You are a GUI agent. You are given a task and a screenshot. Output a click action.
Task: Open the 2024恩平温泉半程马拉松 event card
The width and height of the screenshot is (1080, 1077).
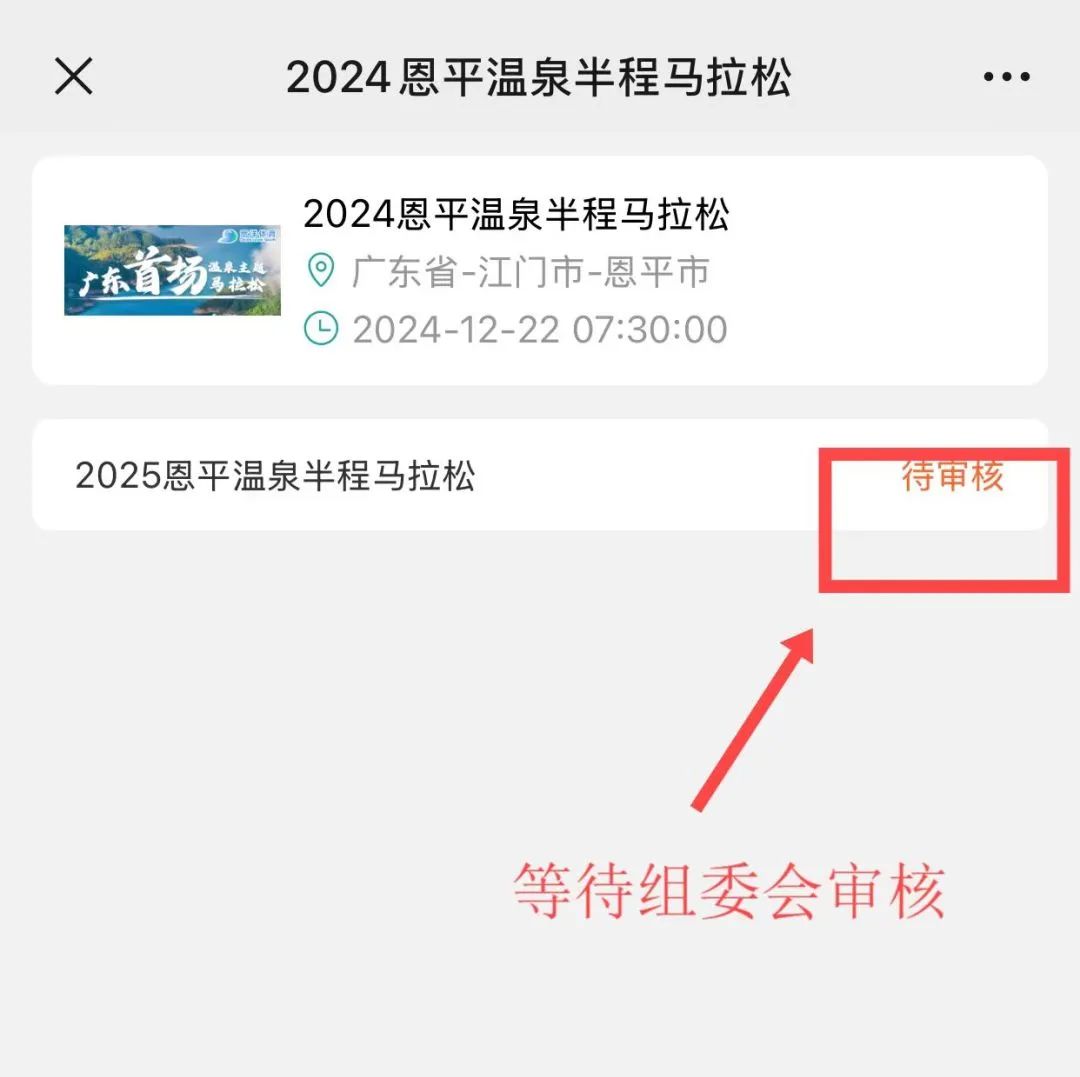[x=539, y=270]
